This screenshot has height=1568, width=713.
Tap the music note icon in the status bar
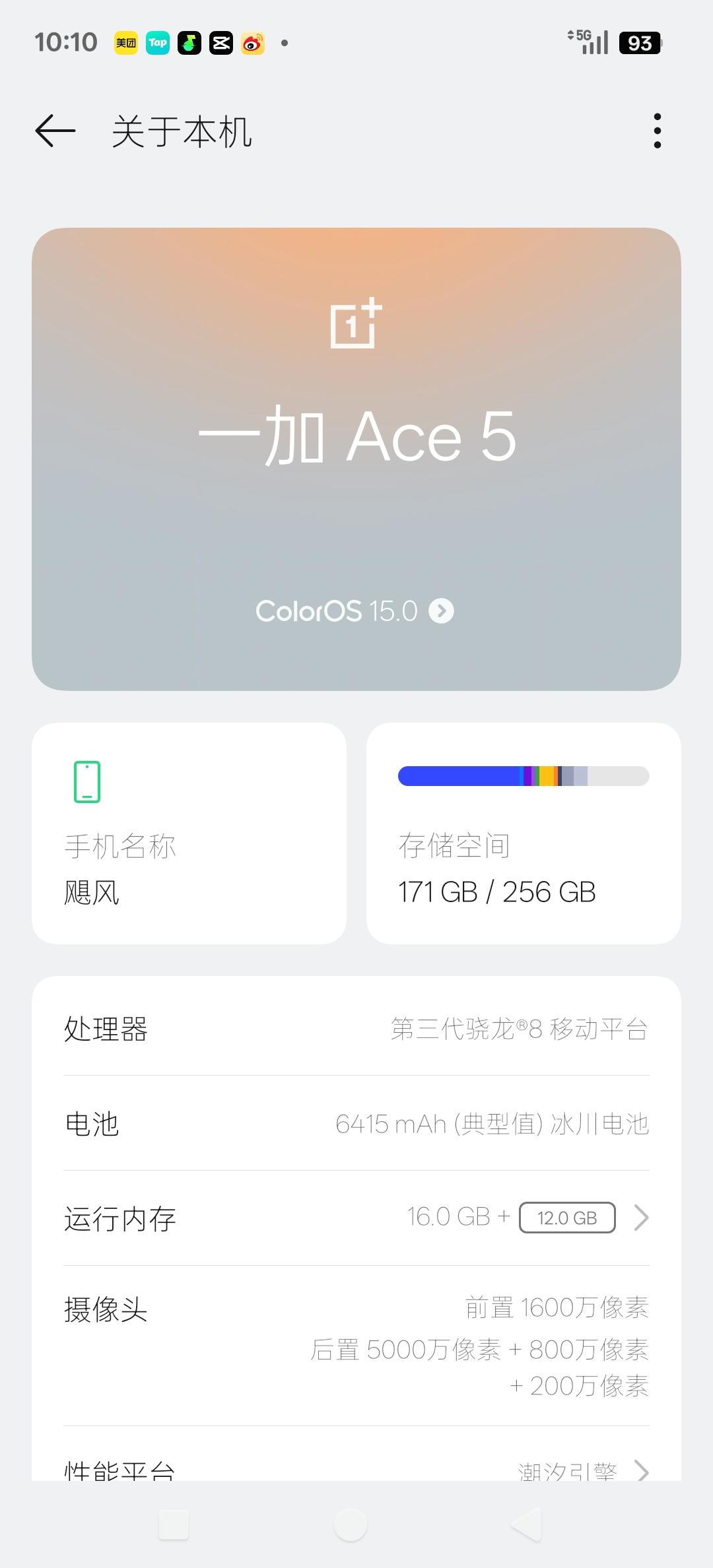[188, 43]
